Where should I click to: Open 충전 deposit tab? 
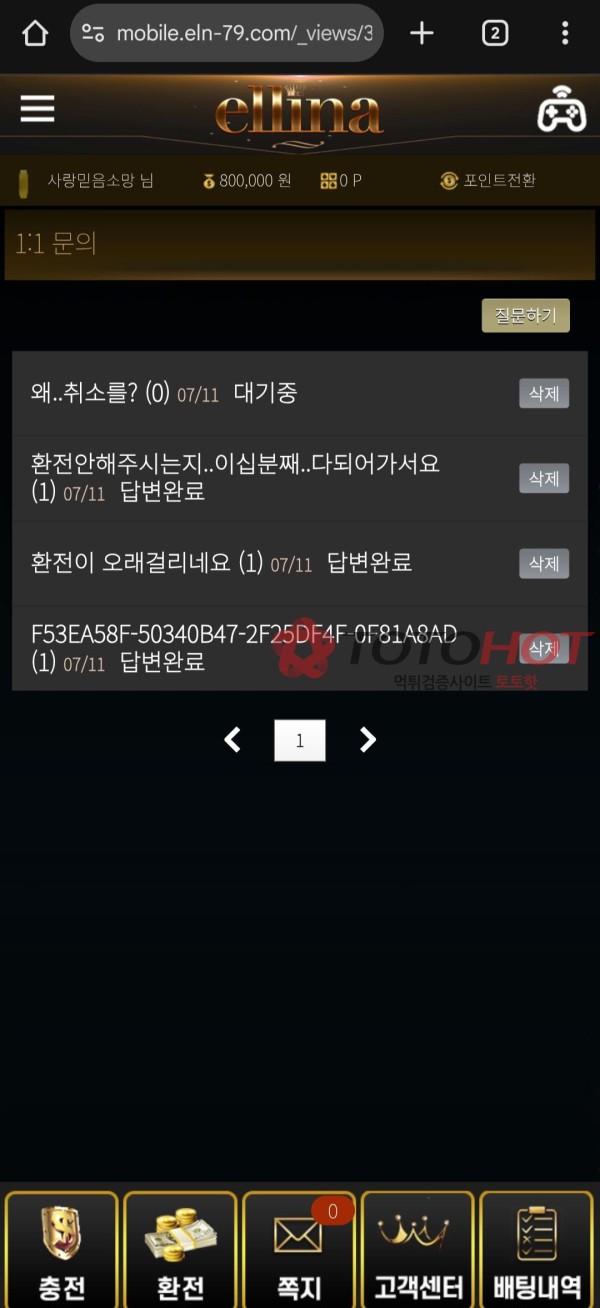pyautogui.click(x=61, y=1249)
